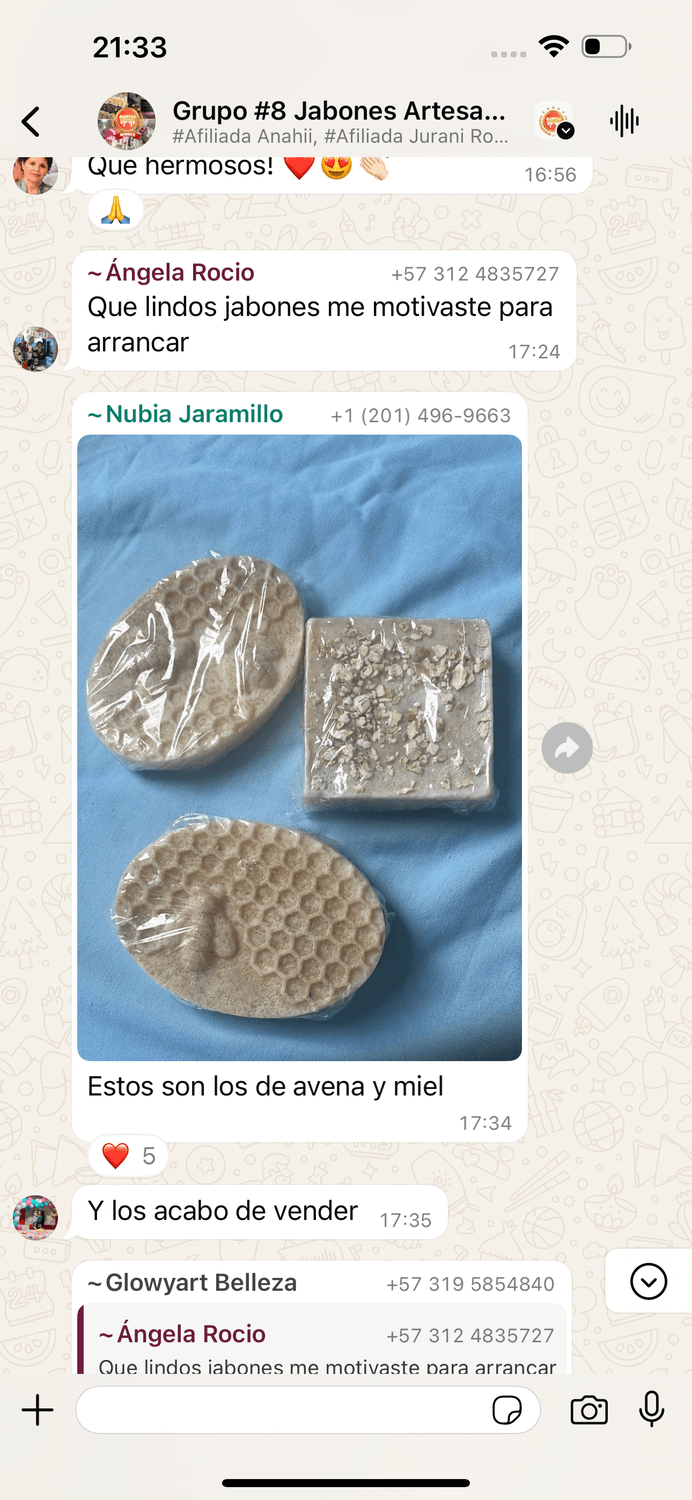Open Grupo #8 Jabones Artesa... group info

pyautogui.click(x=338, y=122)
